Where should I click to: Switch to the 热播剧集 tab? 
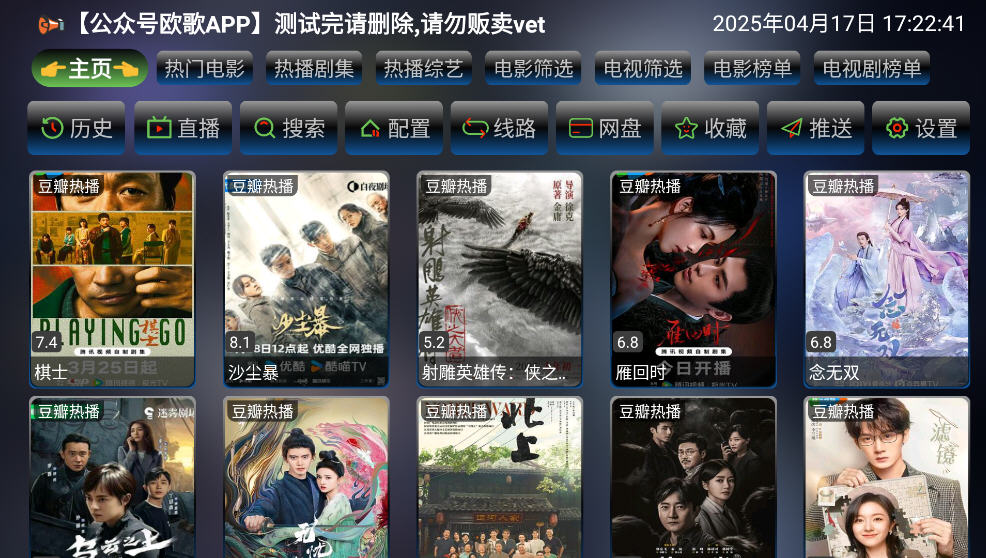tap(314, 69)
